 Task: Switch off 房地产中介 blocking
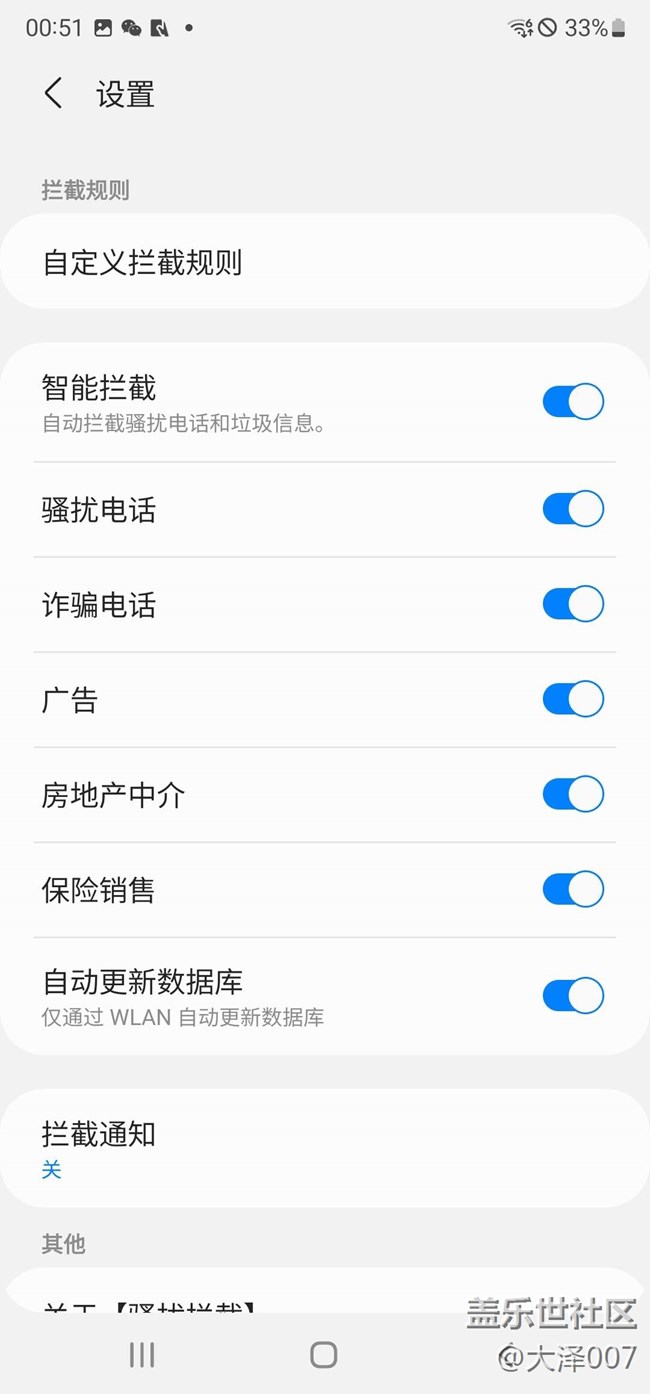click(x=573, y=794)
